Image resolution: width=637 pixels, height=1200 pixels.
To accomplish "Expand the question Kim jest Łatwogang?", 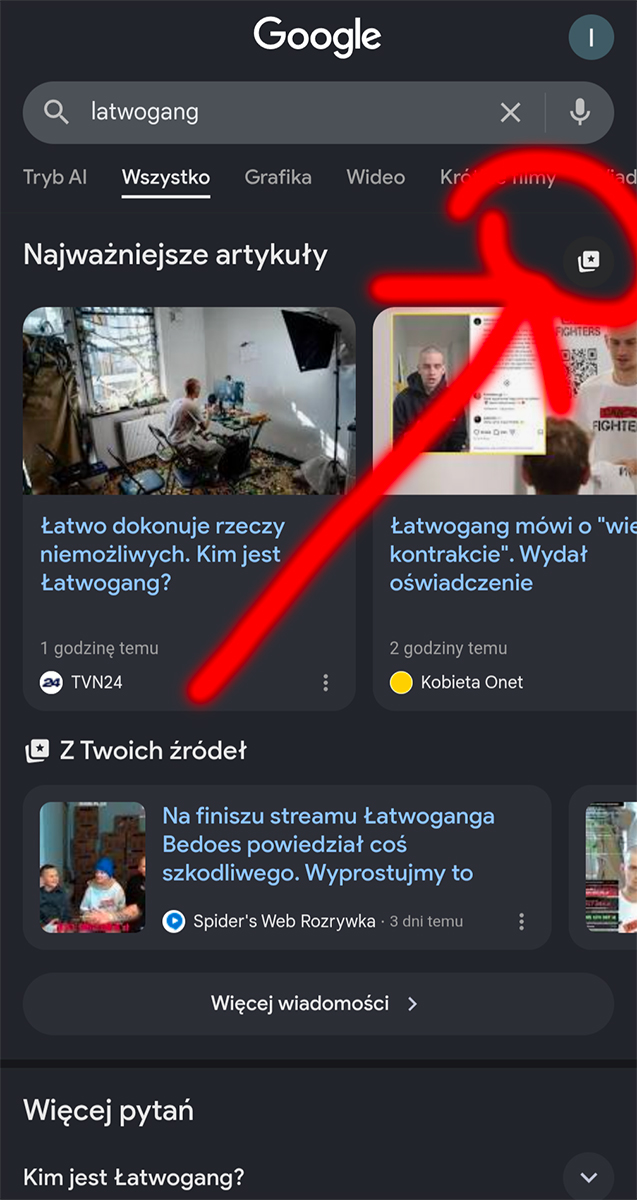I will (589, 1177).
